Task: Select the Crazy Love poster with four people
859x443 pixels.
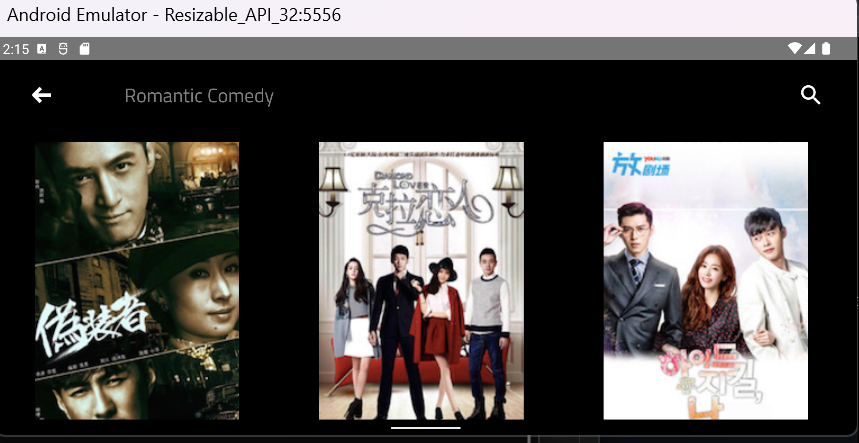Action: (x=421, y=280)
